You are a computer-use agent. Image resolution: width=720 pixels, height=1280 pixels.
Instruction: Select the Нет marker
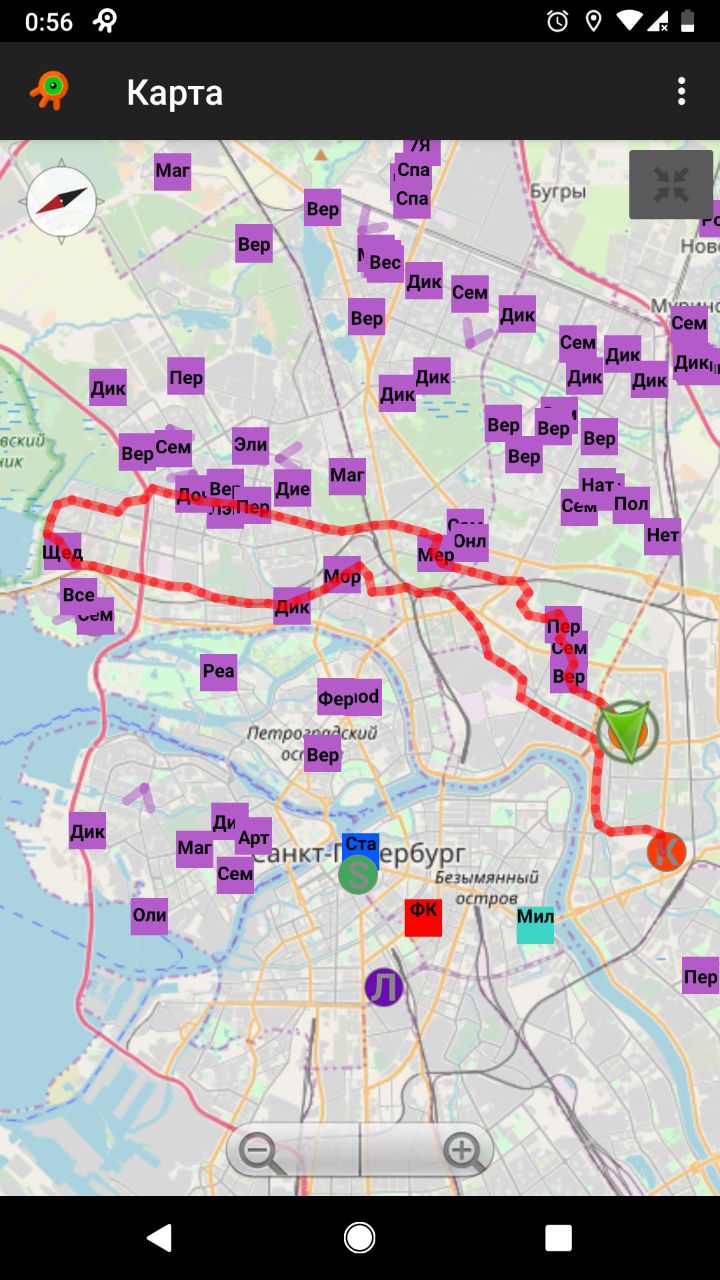click(x=662, y=536)
